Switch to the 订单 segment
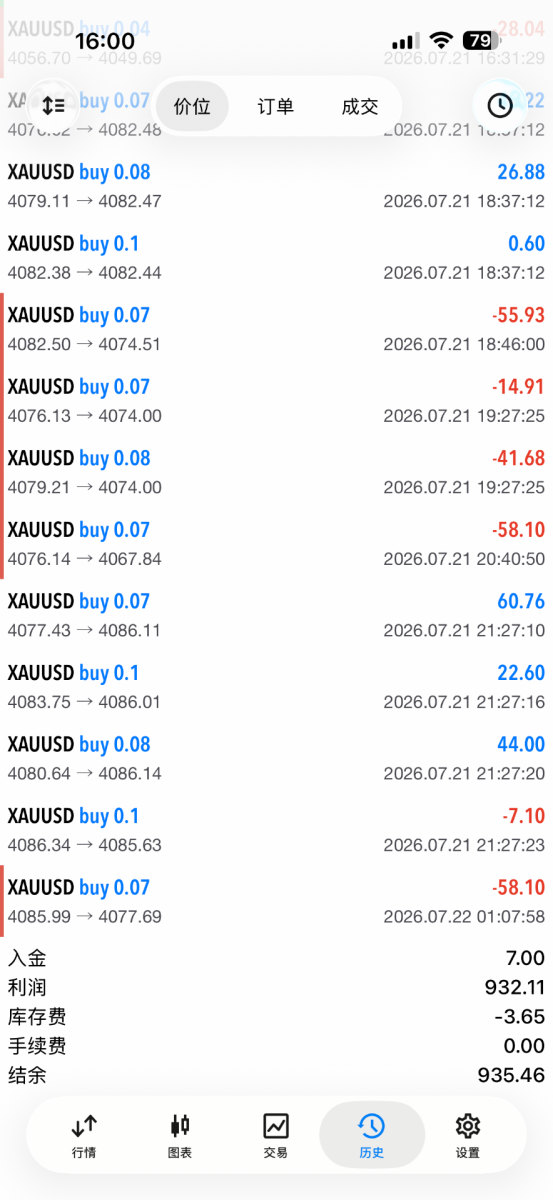Image resolution: width=553 pixels, height=1200 pixels. pos(276,106)
